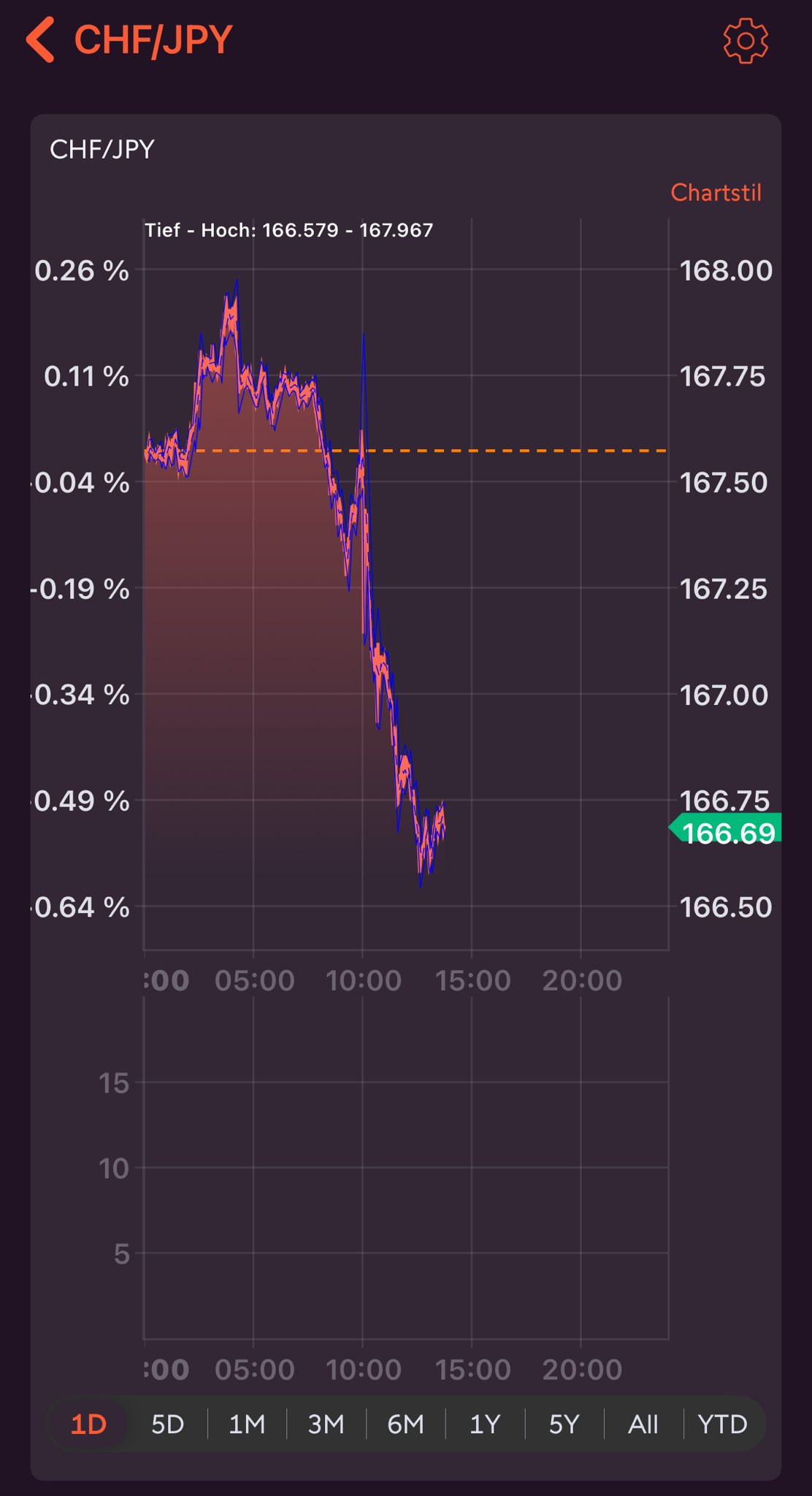The height and width of the screenshot is (1496, 812).
Task: Select the 1D time range
Action: 88,1424
